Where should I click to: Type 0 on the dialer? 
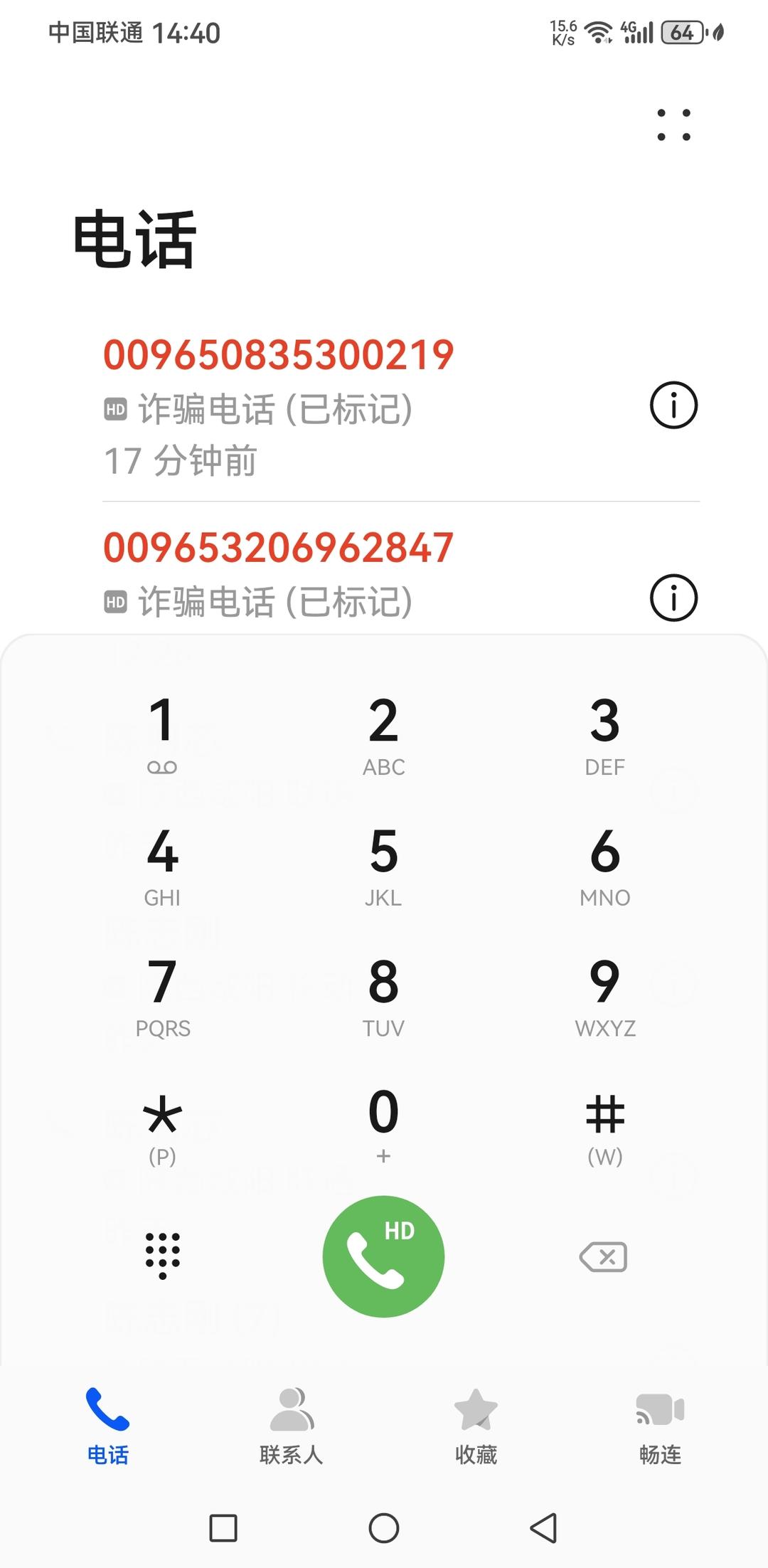point(383,1125)
